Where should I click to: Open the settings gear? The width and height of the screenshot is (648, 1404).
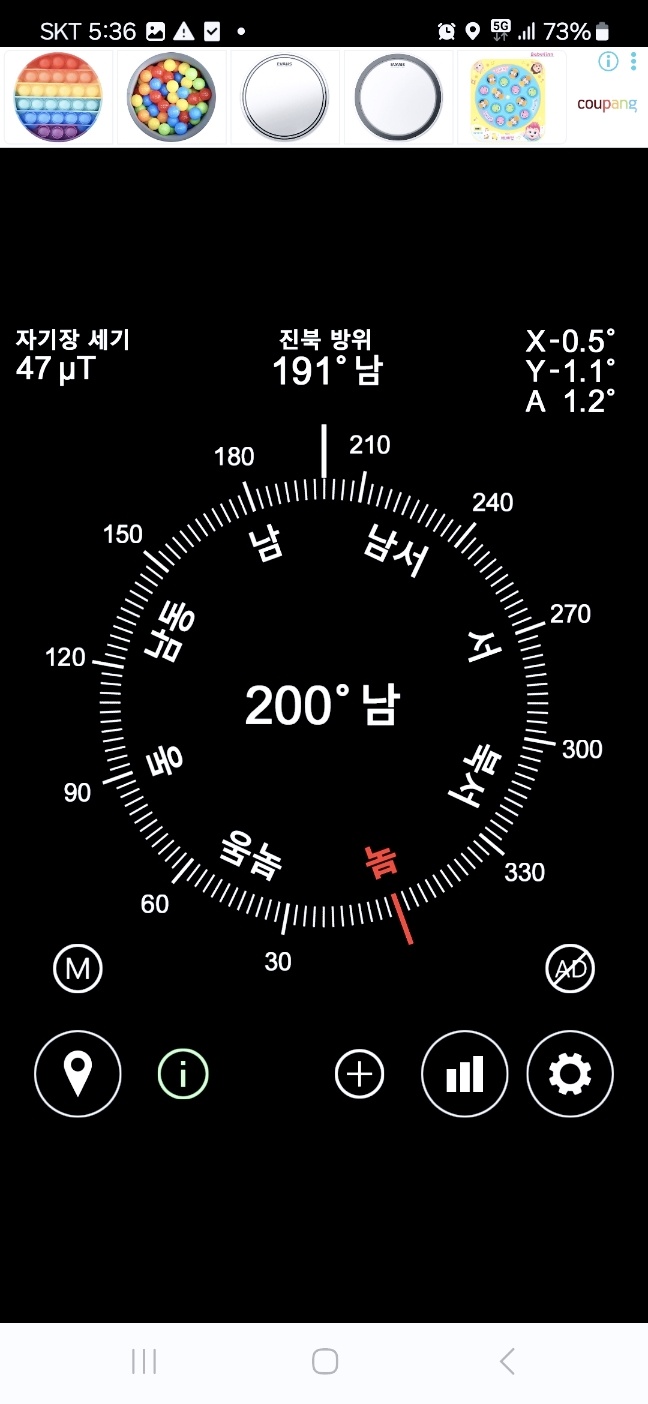(570, 1074)
